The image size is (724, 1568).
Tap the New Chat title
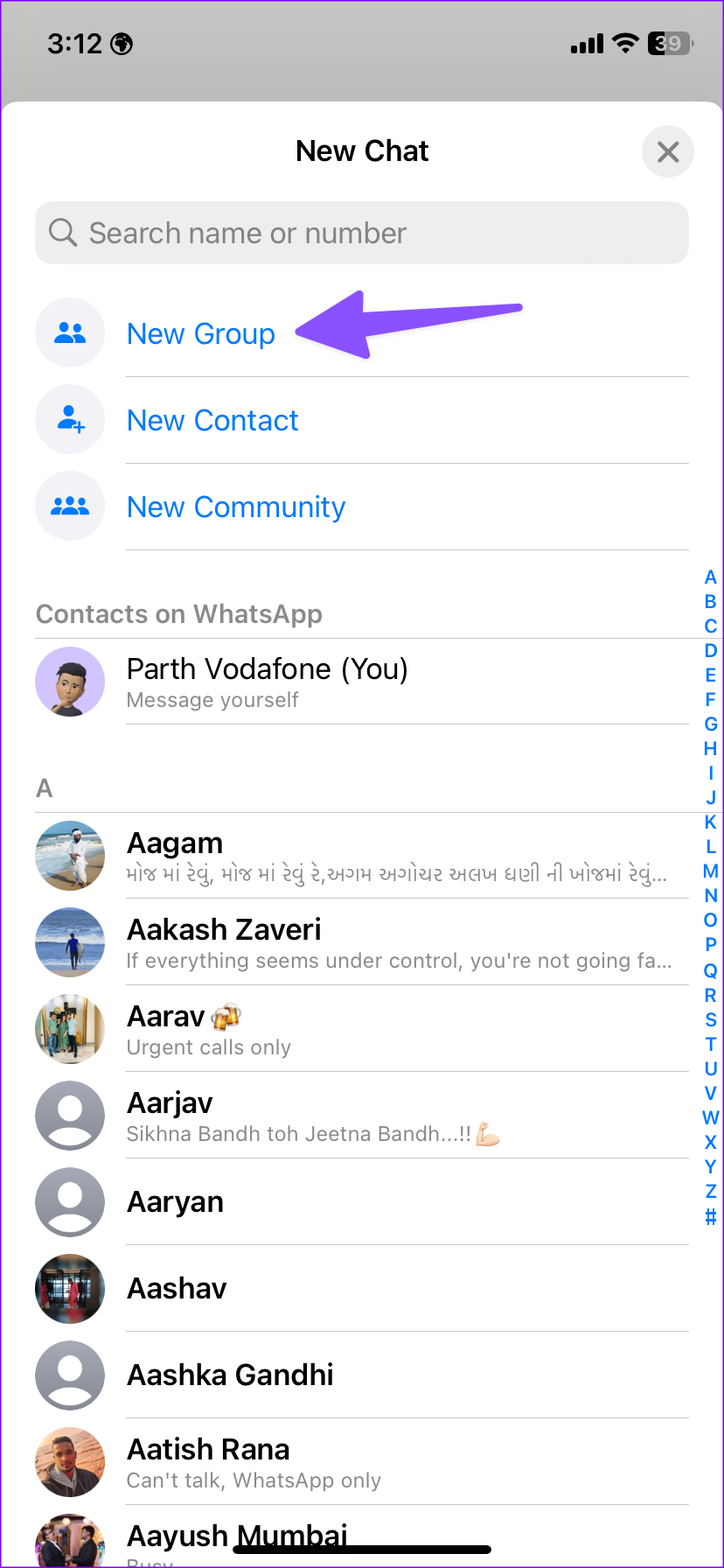(x=361, y=150)
